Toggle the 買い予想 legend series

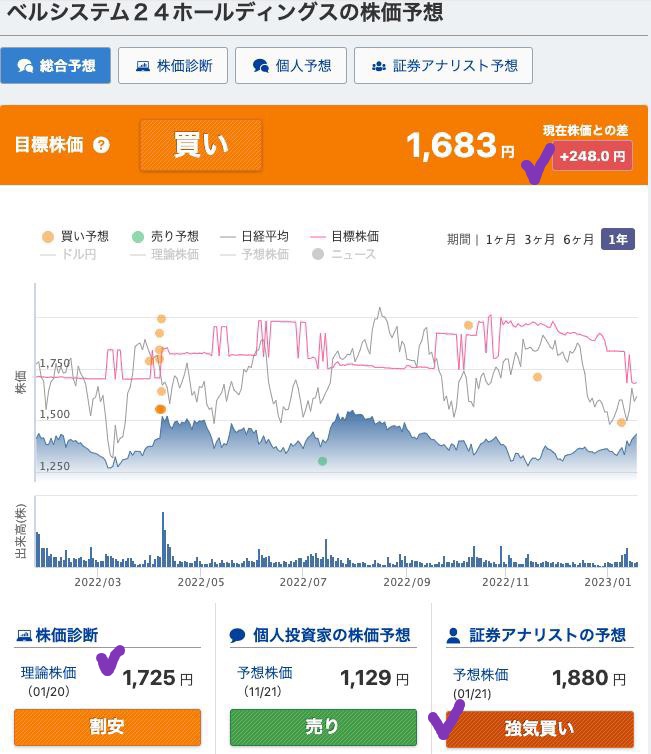coord(76,237)
